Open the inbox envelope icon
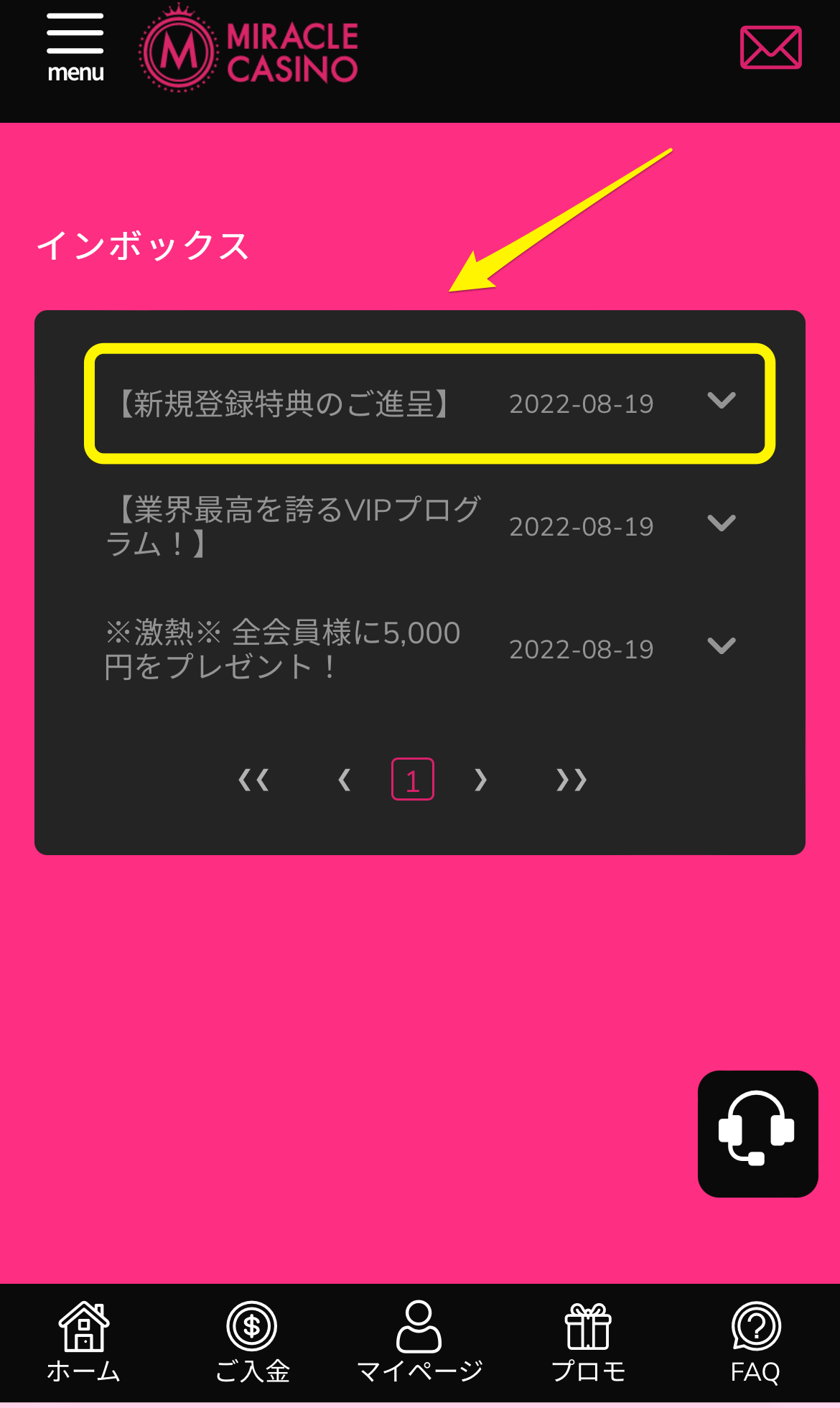Viewport: 840px width, 1408px height. (x=770, y=47)
